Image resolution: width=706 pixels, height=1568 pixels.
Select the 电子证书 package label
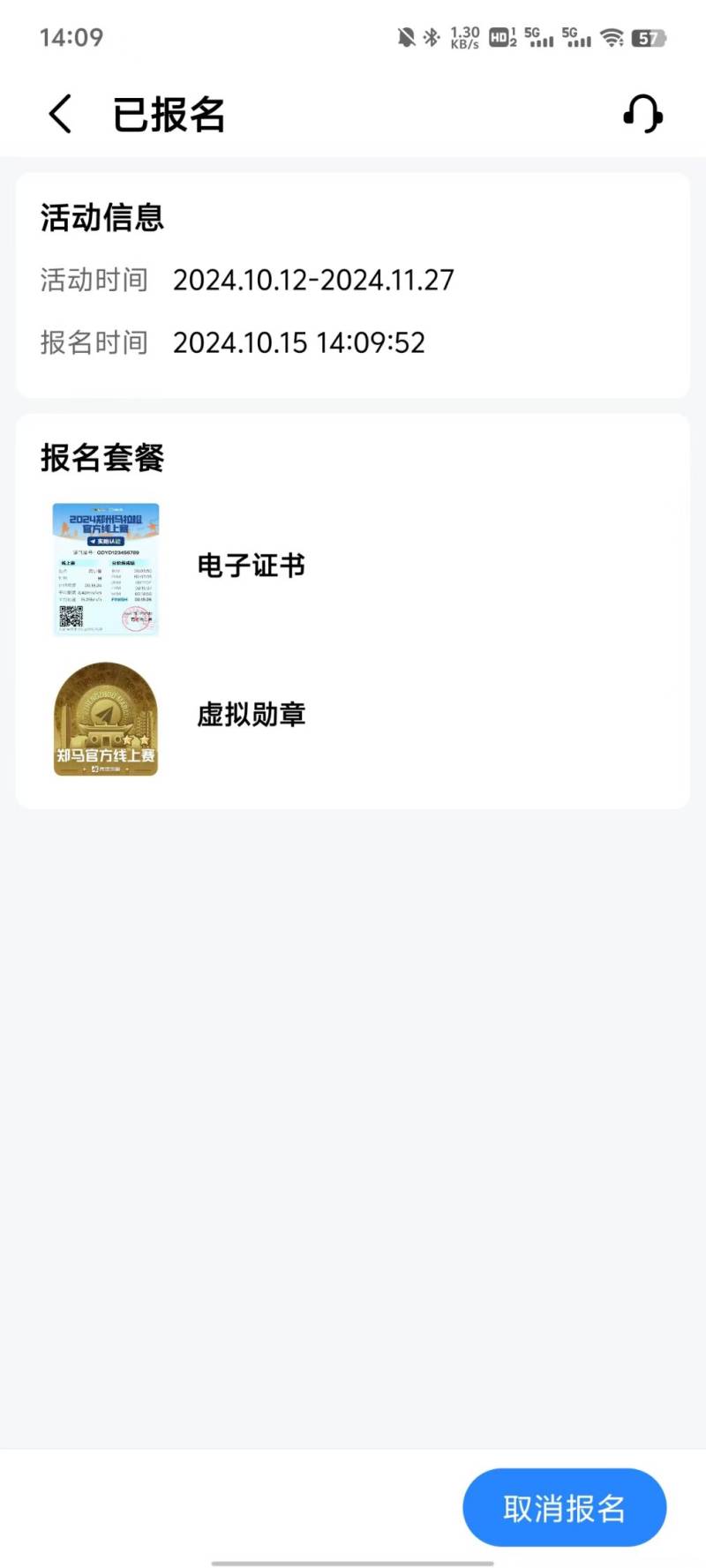pos(252,566)
